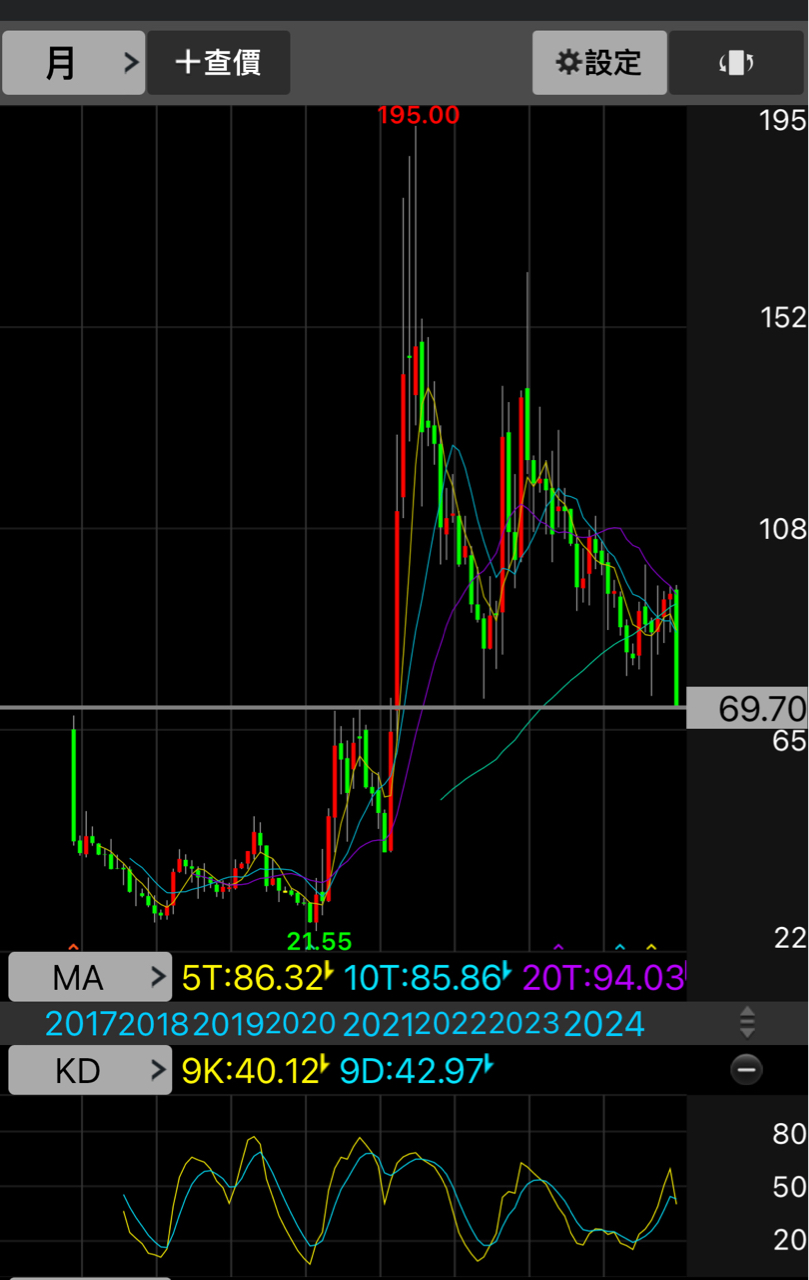This screenshot has height=1280, width=809.
Task: Tap the panel resize handle arrows
Action: (747, 1023)
